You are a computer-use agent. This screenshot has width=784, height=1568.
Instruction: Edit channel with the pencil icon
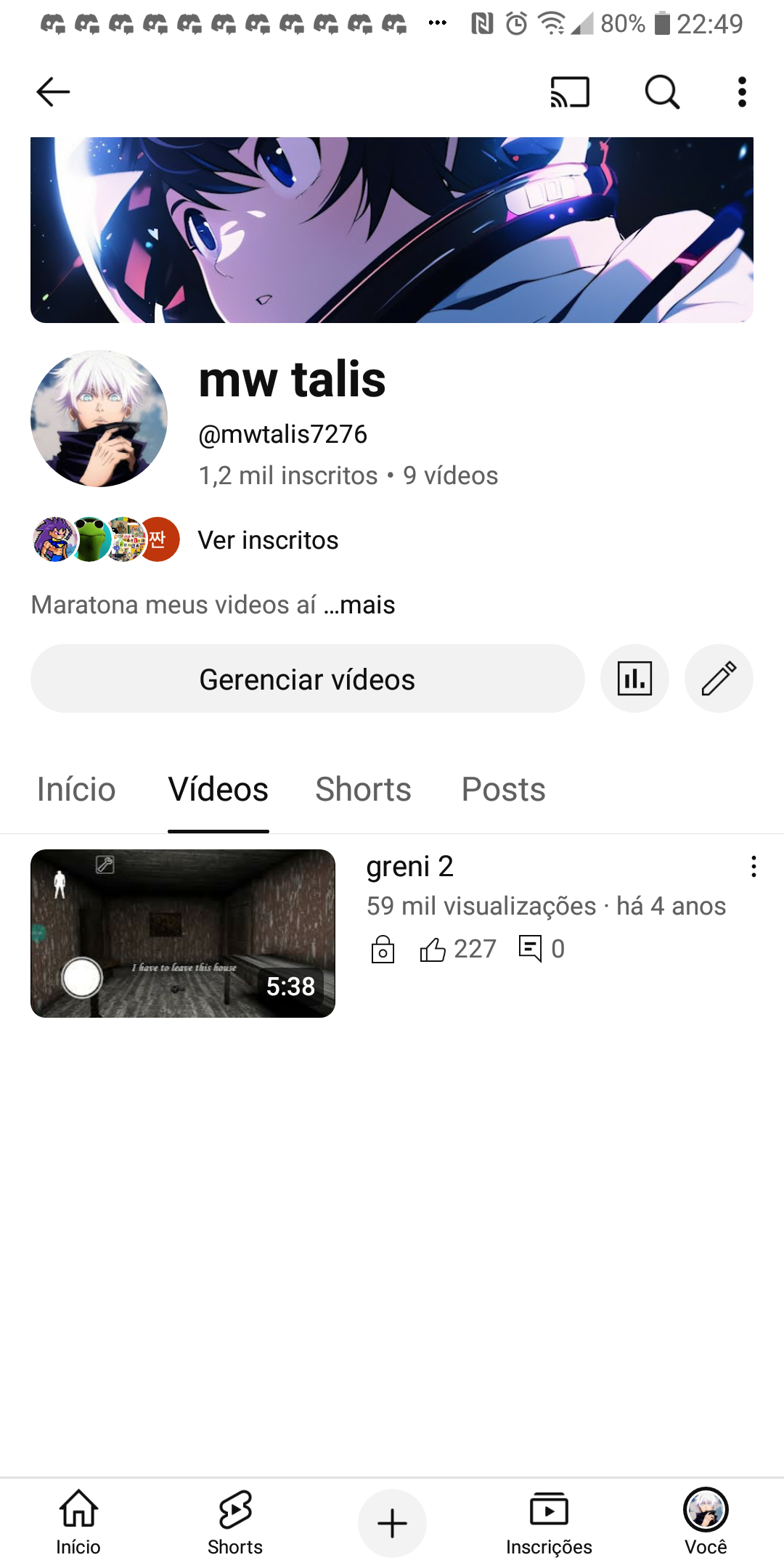click(719, 679)
